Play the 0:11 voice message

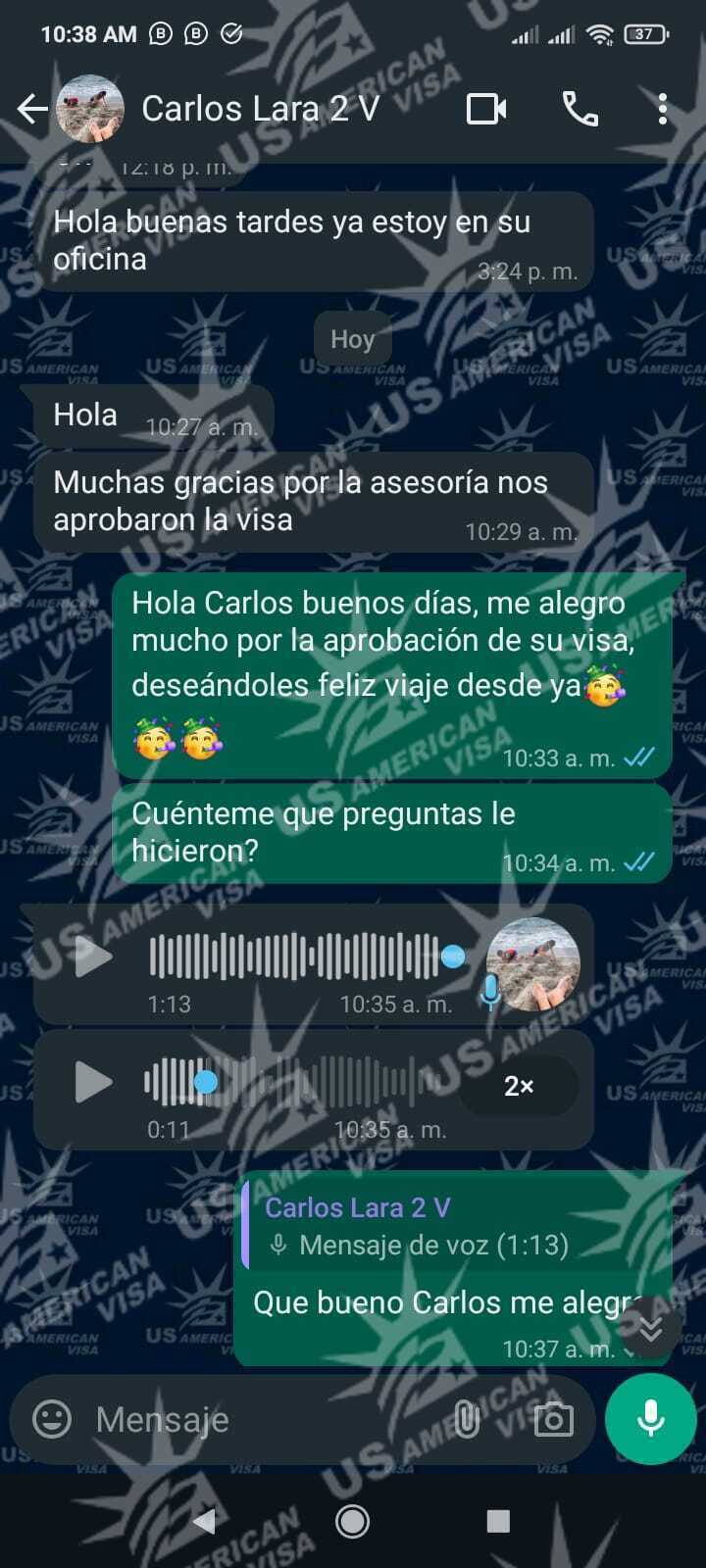tap(93, 1082)
